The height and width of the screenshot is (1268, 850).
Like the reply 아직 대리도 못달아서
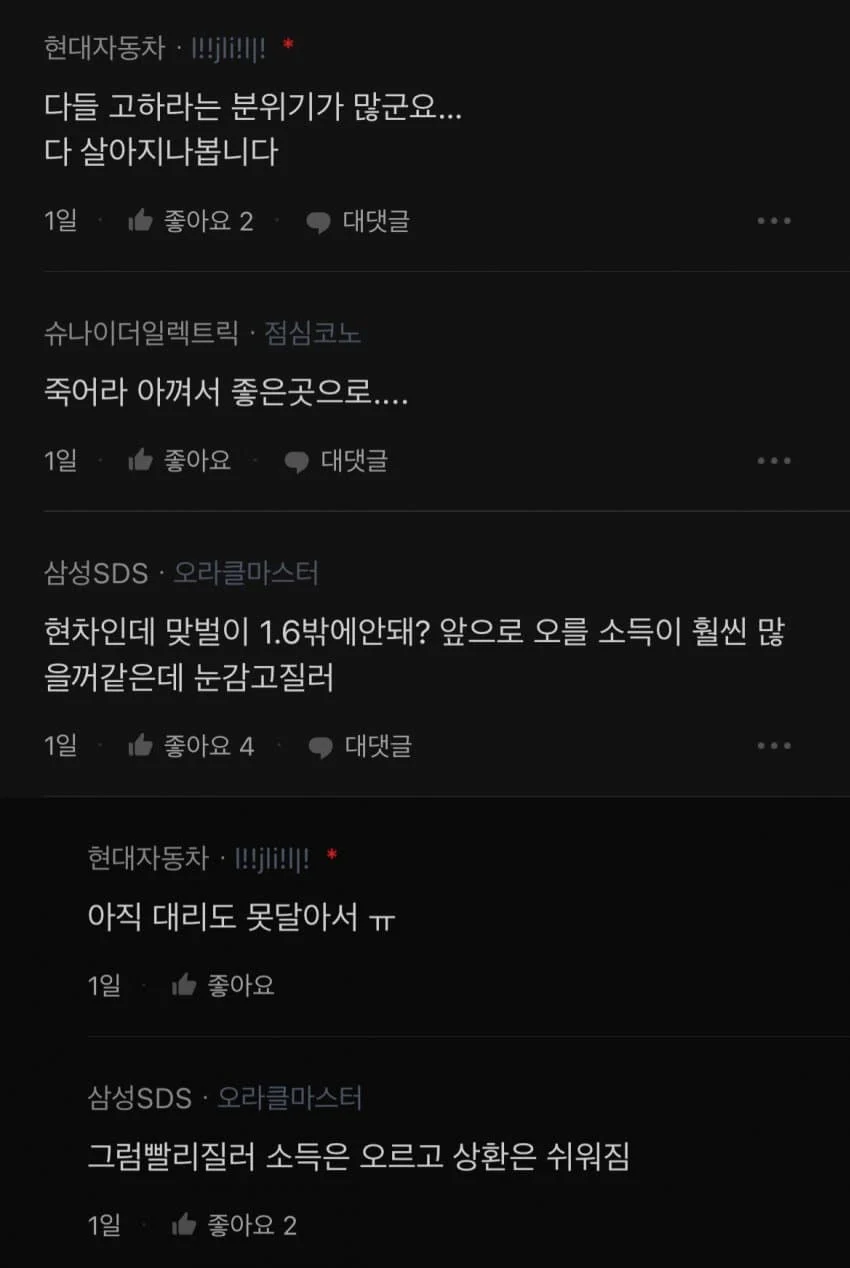click(x=223, y=986)
